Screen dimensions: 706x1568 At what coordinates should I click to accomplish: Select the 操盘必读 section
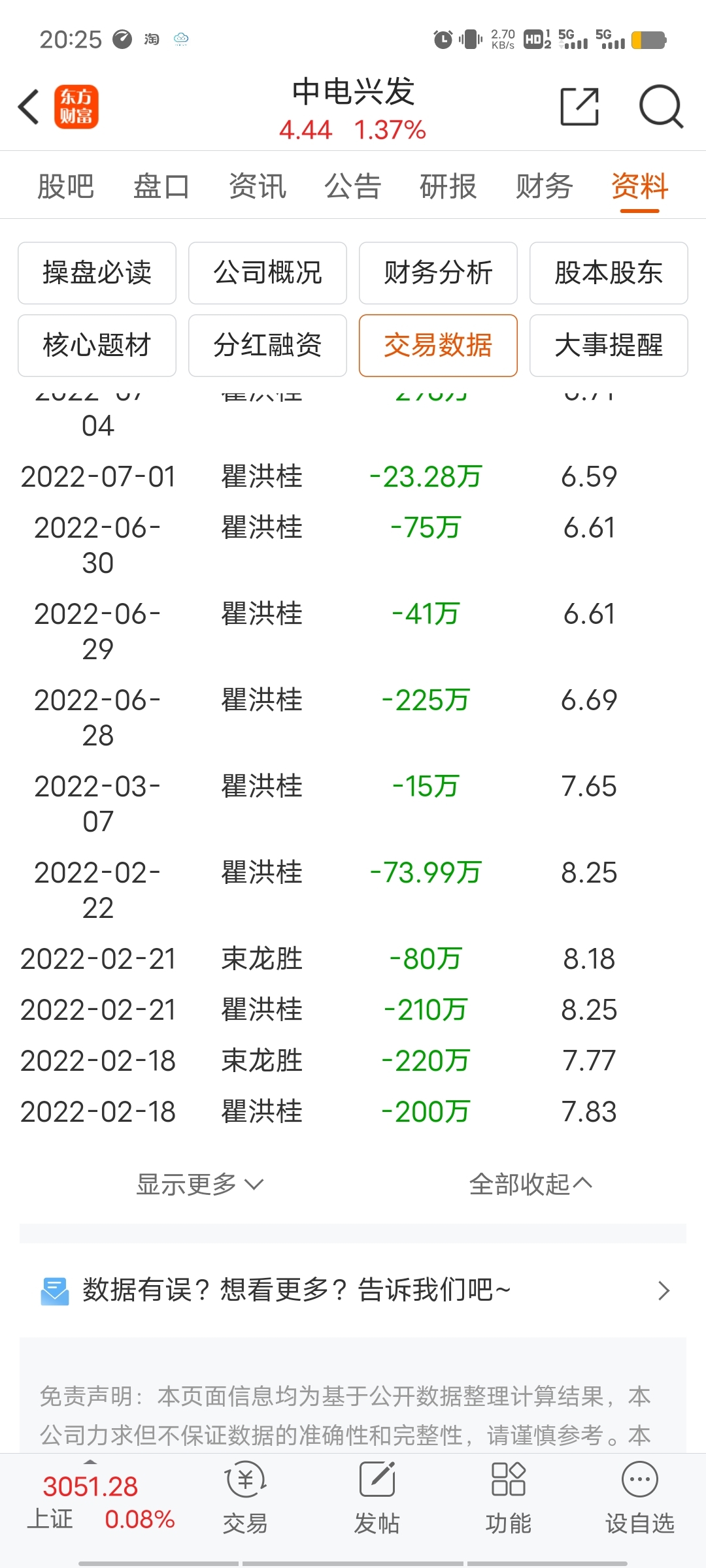97,273
